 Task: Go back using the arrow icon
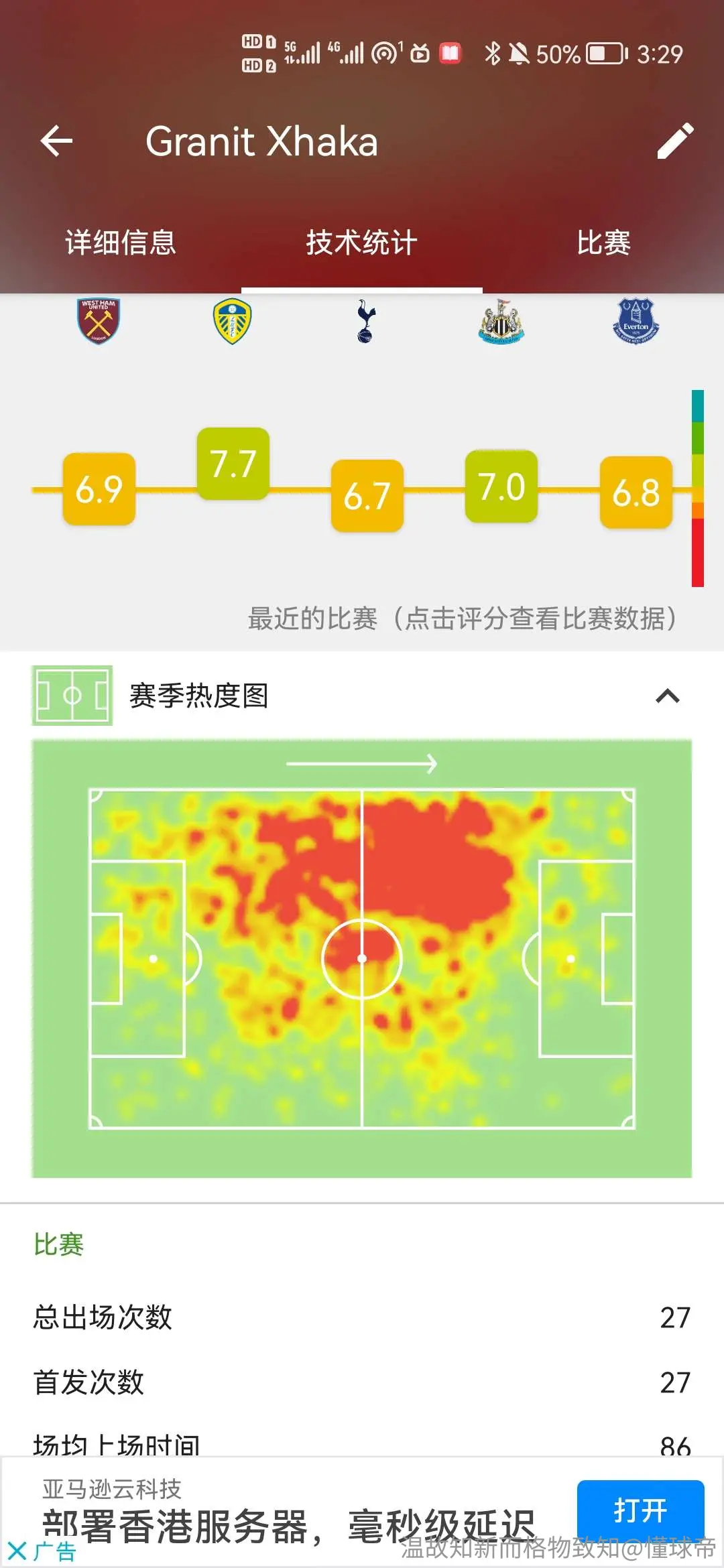56,141
